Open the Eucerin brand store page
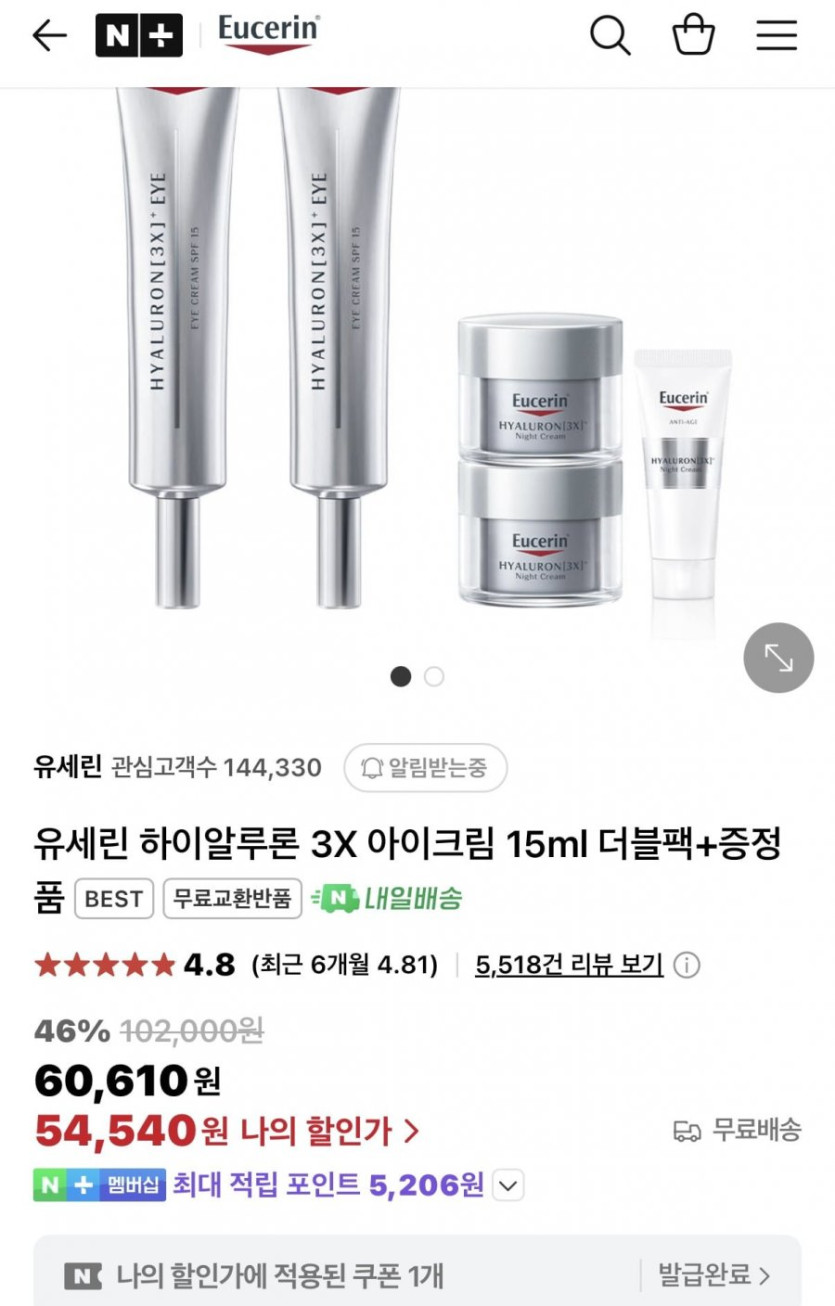Image resolution: width=835 pixels, height=1306 pixels. 268,35
